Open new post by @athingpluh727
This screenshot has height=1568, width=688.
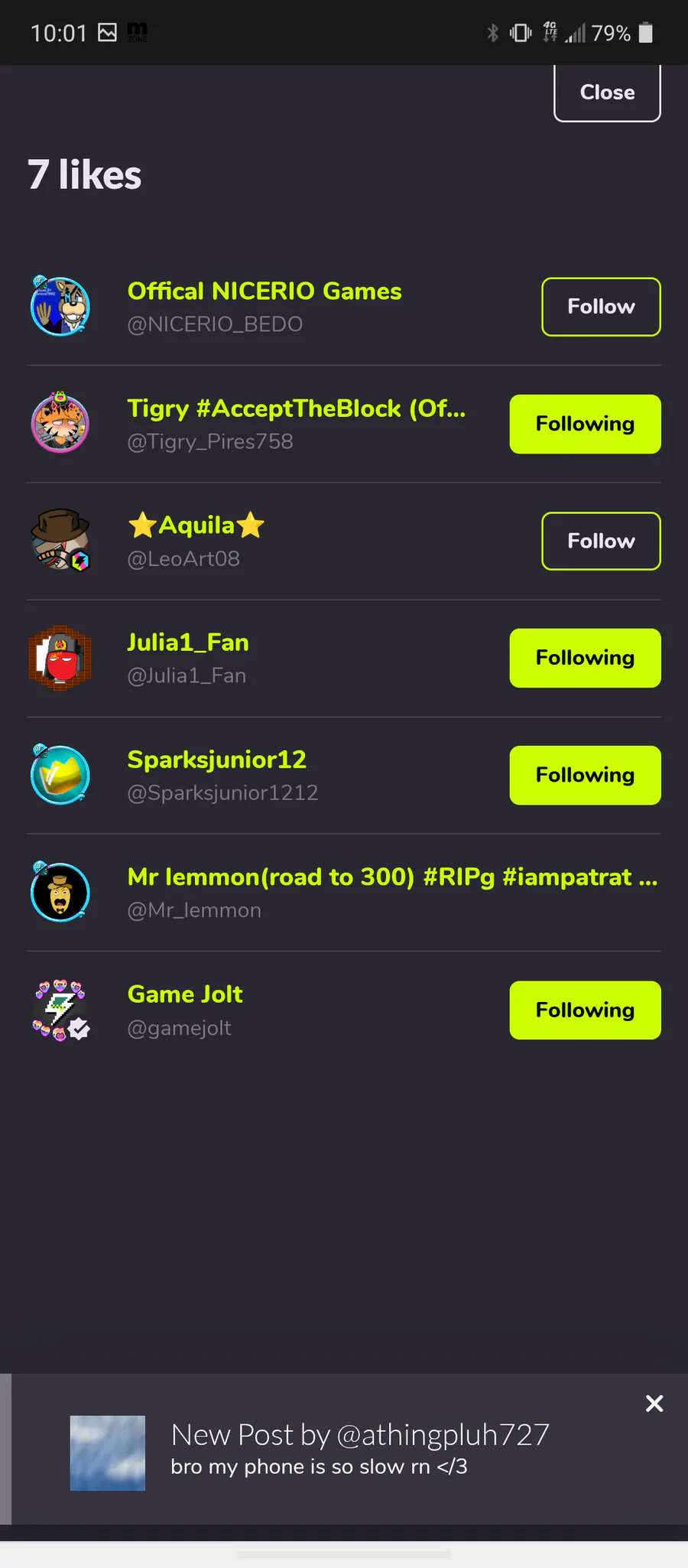click(359, 1449)
